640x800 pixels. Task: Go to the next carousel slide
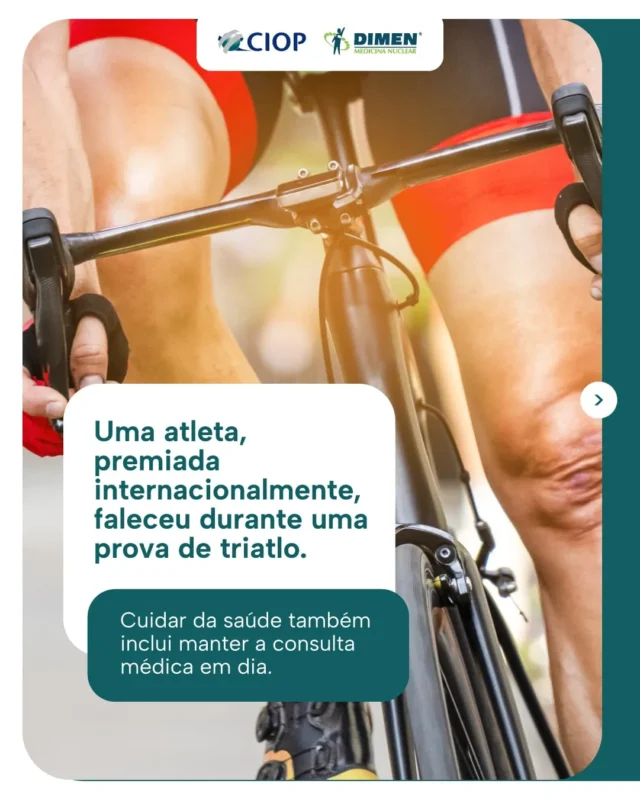pos(599,400)
